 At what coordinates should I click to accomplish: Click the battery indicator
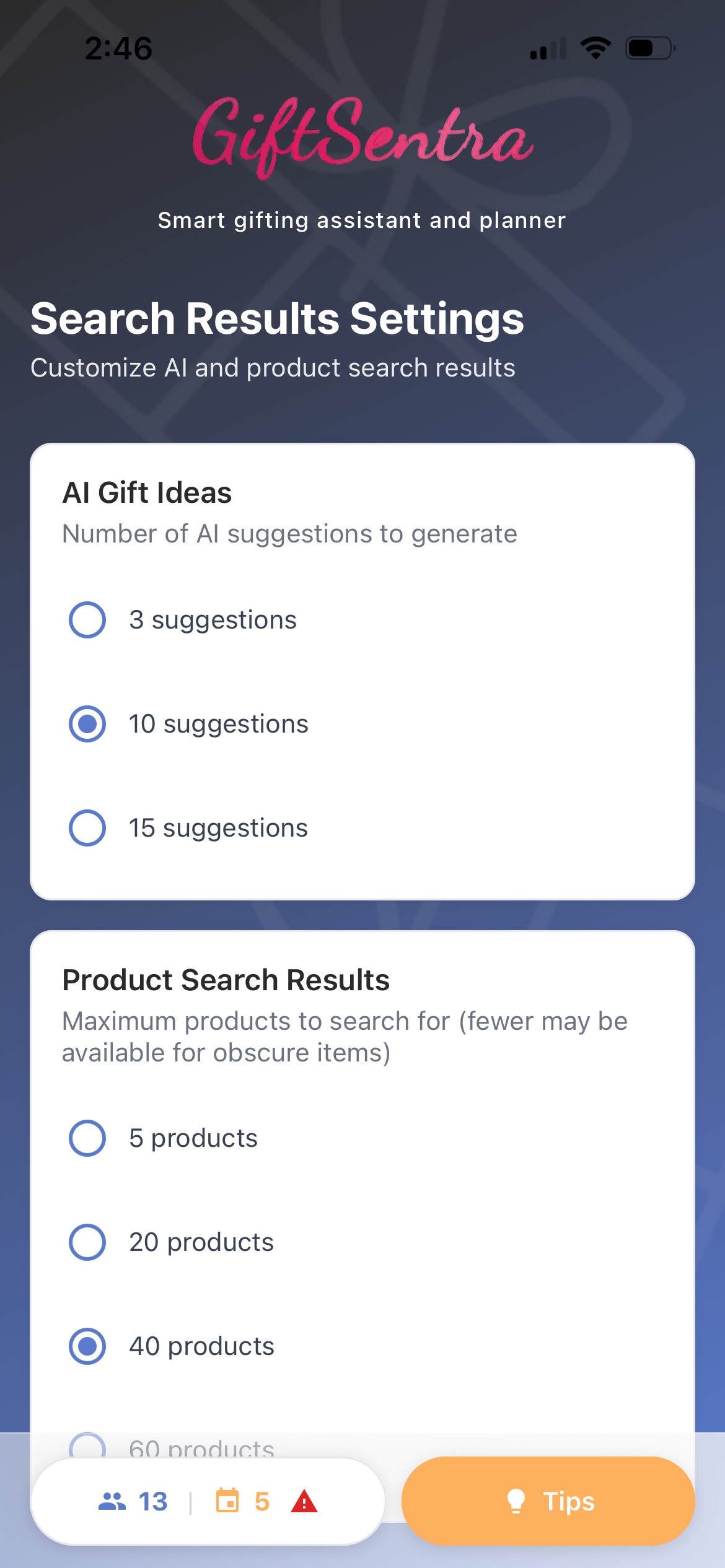coord(649,46)
